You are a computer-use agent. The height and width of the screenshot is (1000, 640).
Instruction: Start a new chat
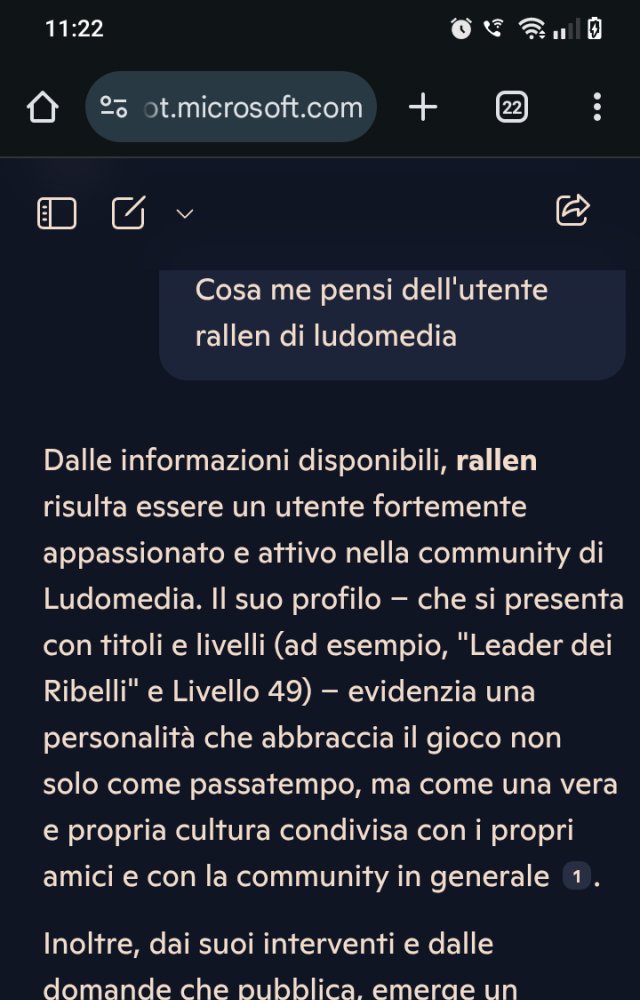(128, 213)
